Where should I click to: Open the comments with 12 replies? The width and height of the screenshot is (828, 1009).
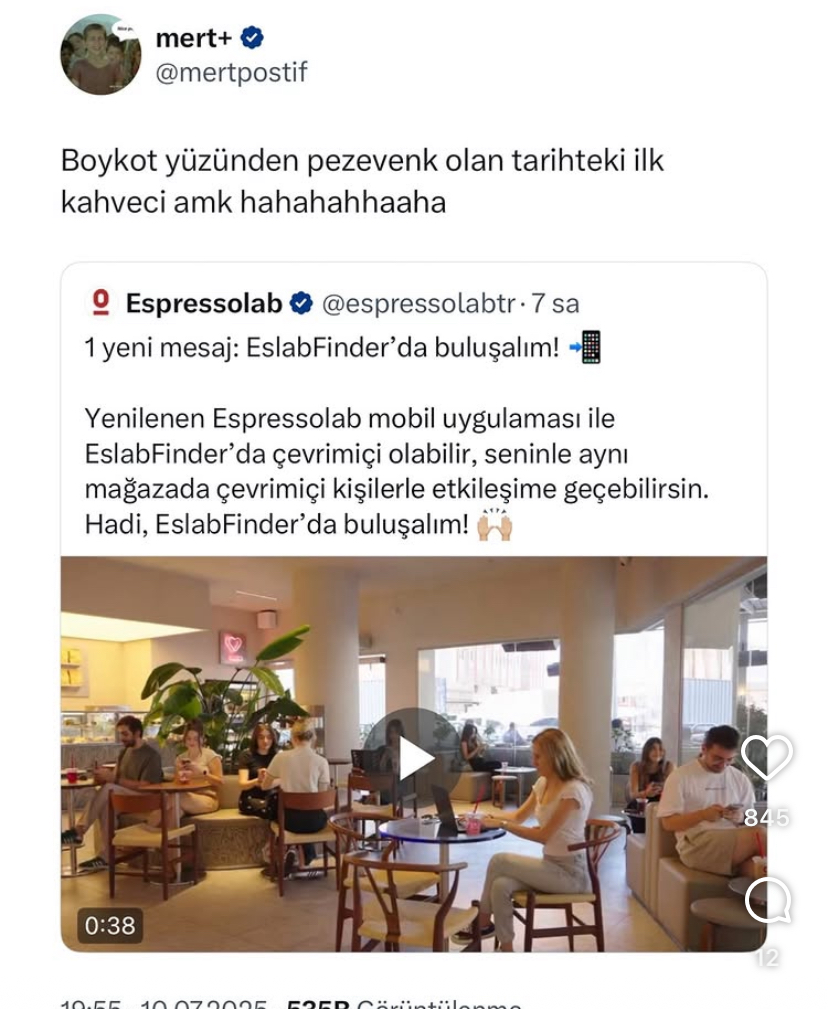coord(767,901)
